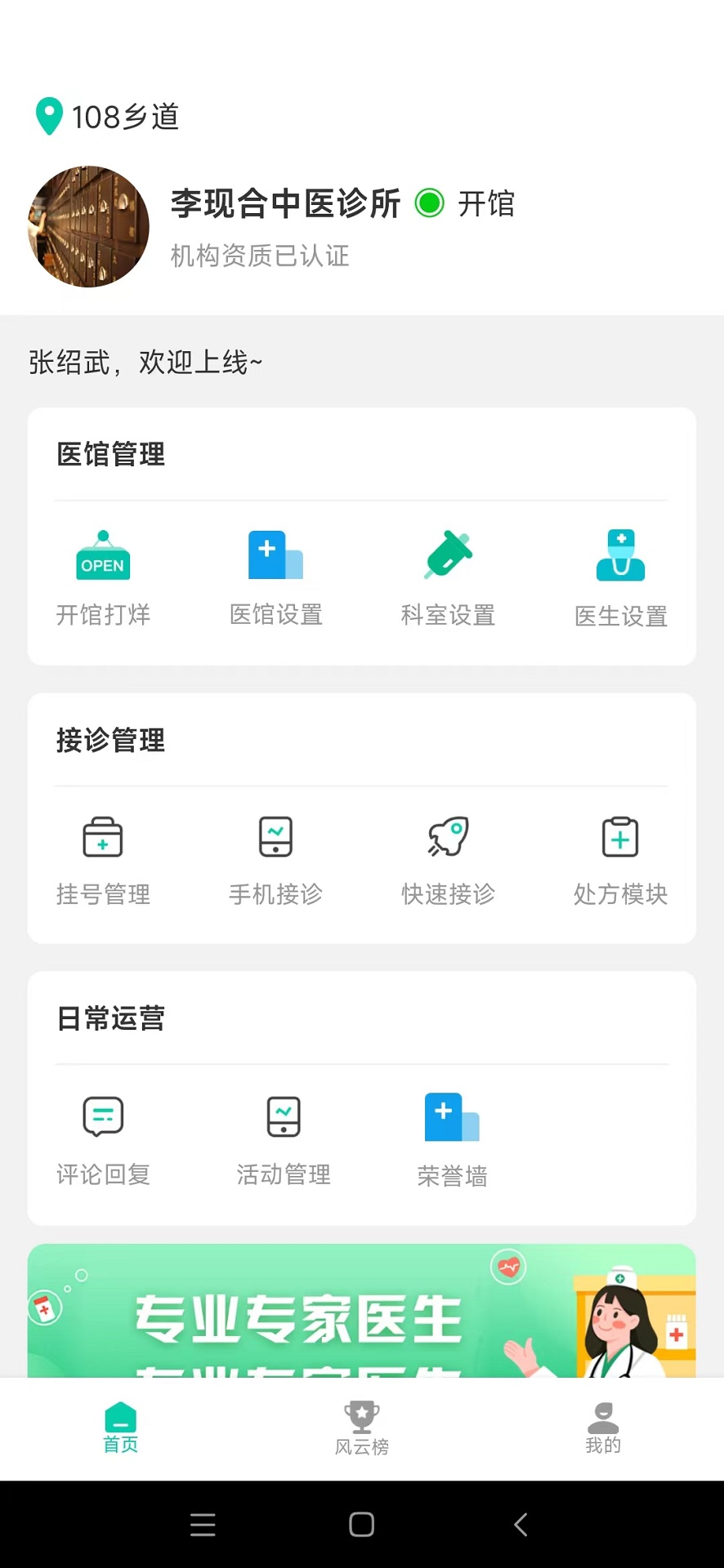
Task: Open the 开馆打烊 (open/close clinic) icon
Action: pyautogui.click(x=102, y=576)
